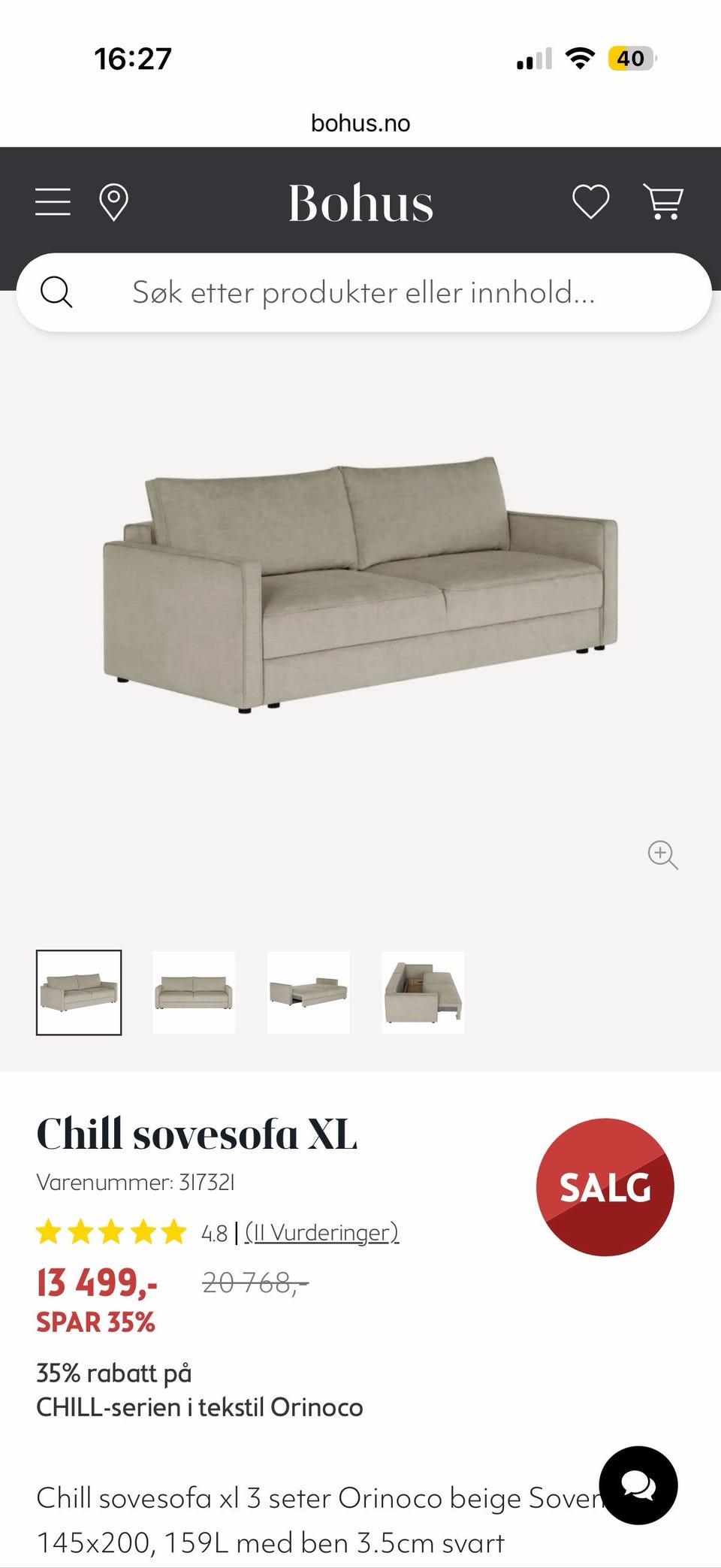The height and width of the screenshot is (1568, 721).
Task: Select the front view sofa thumbnail
Action: [194, 992]
